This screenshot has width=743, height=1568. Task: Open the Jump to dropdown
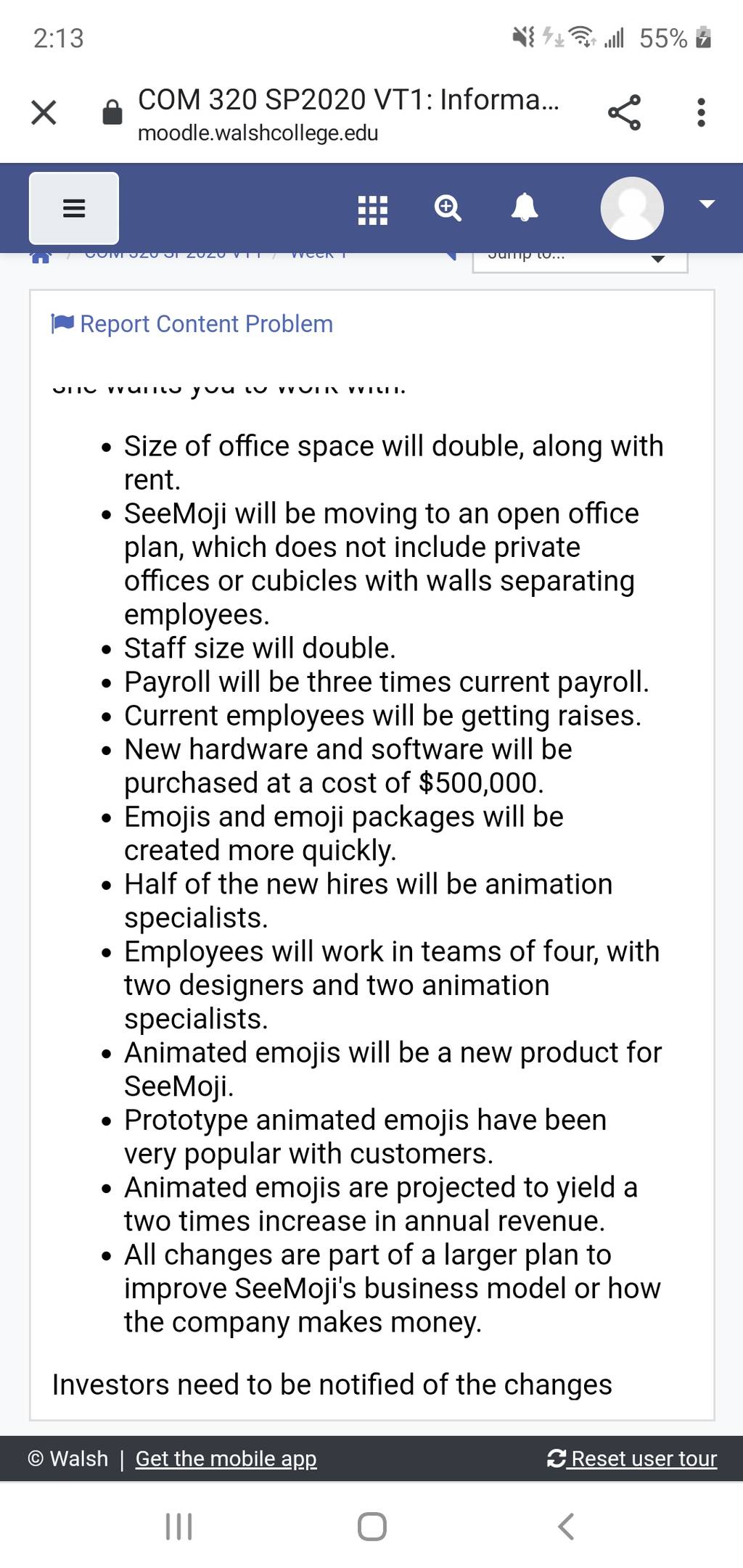(x=580, y=262)
